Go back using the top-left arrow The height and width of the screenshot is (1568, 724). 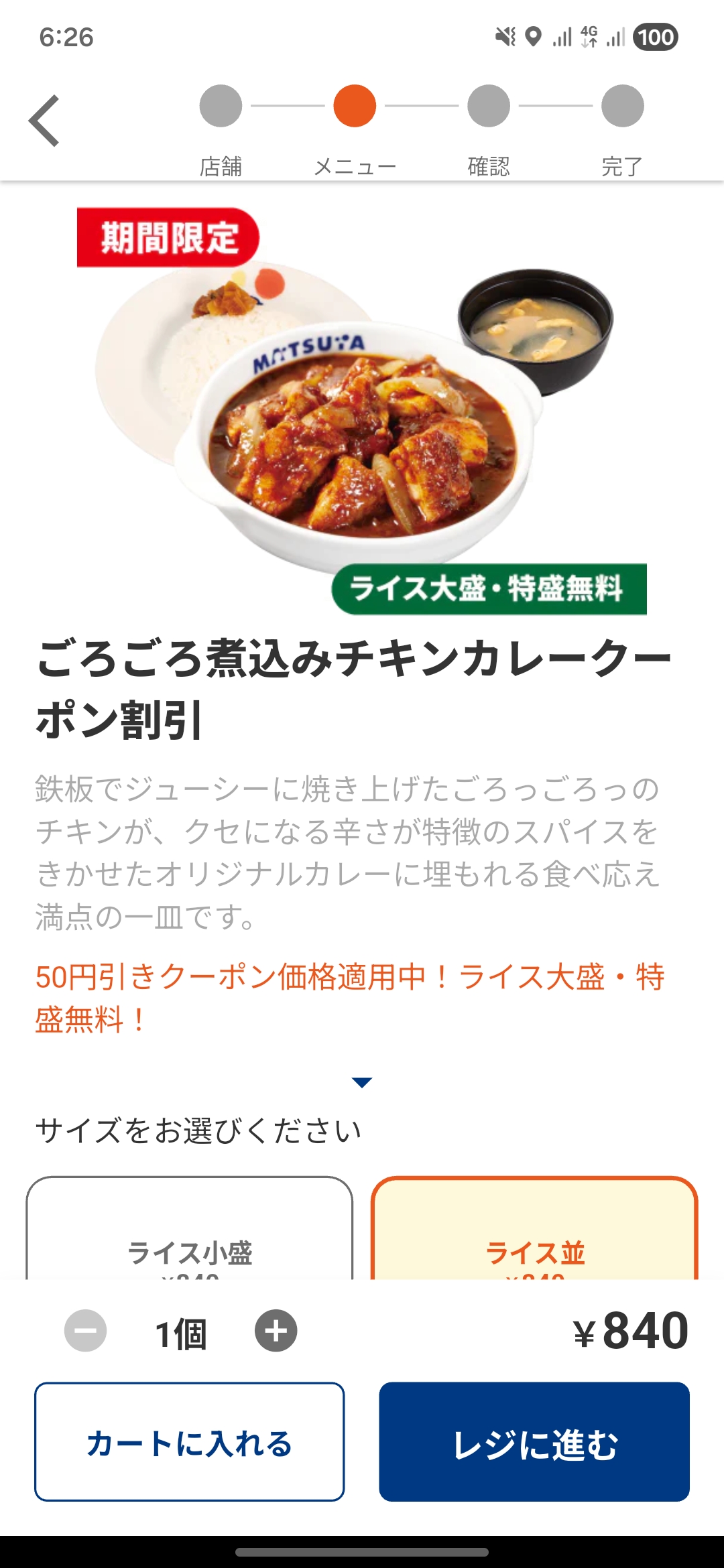tap(44, 121)
